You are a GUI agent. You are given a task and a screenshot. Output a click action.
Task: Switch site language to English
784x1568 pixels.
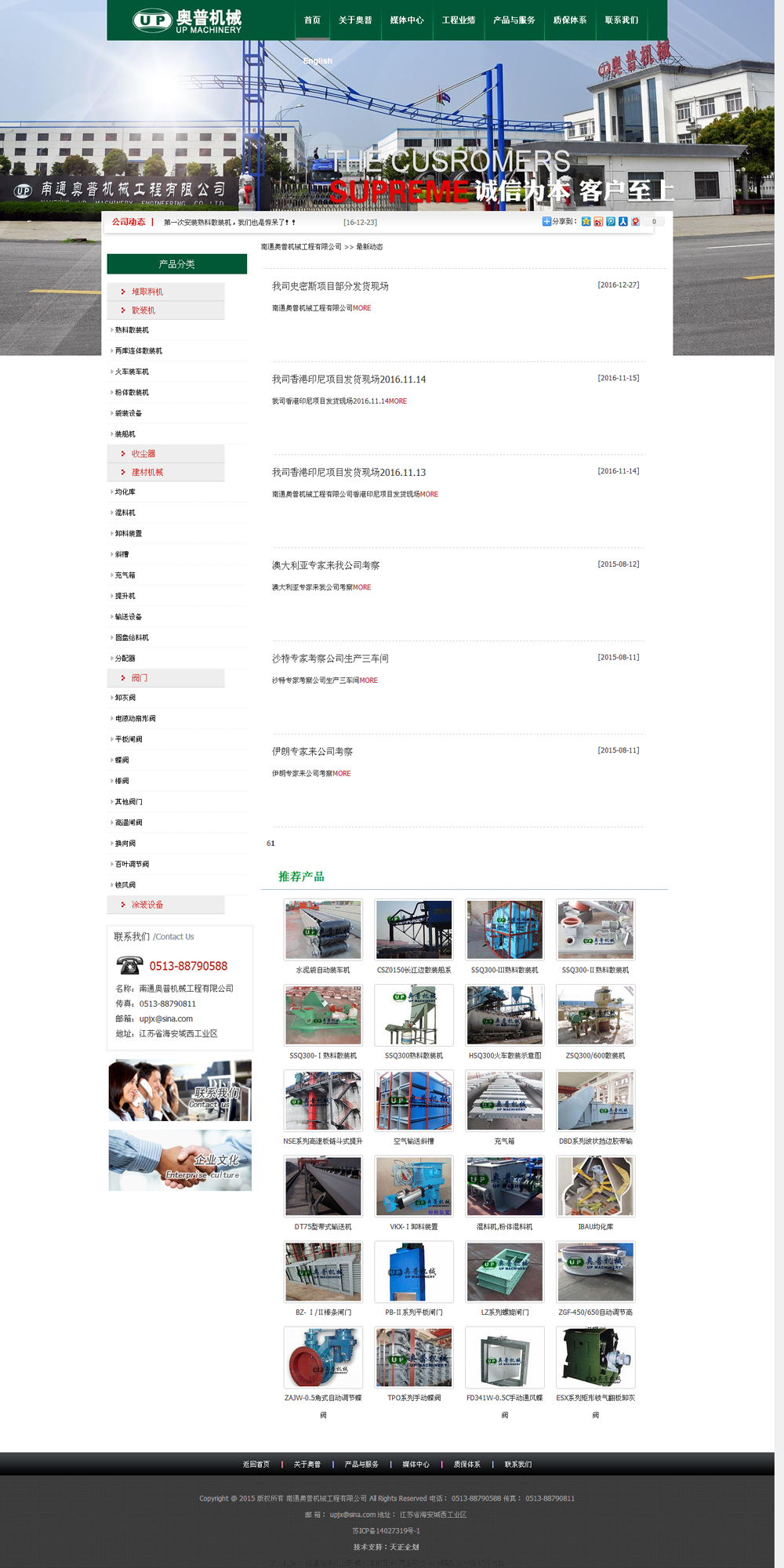(318, 61)
